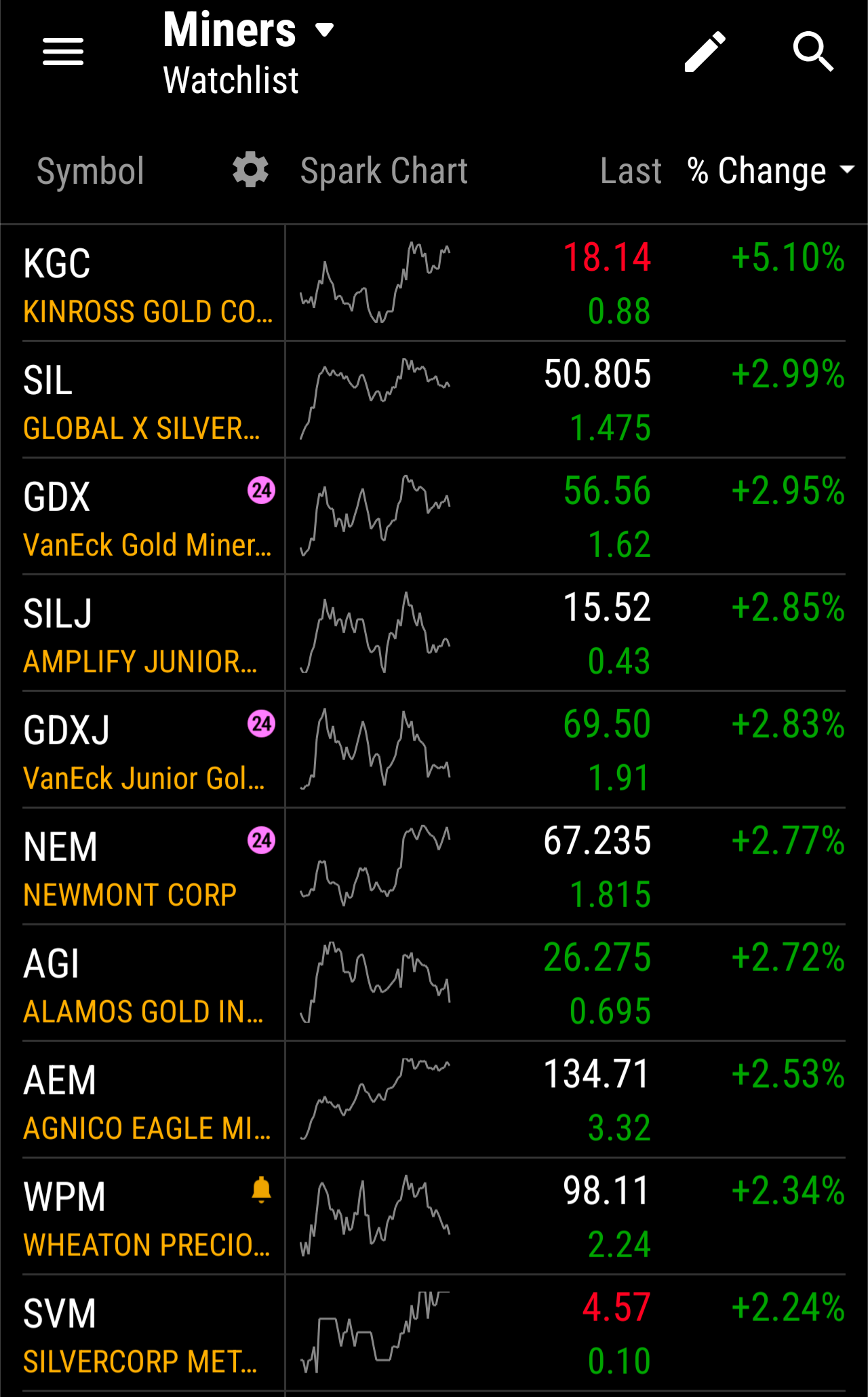Select the SILJ Amplify Junior row

[434, 633]
